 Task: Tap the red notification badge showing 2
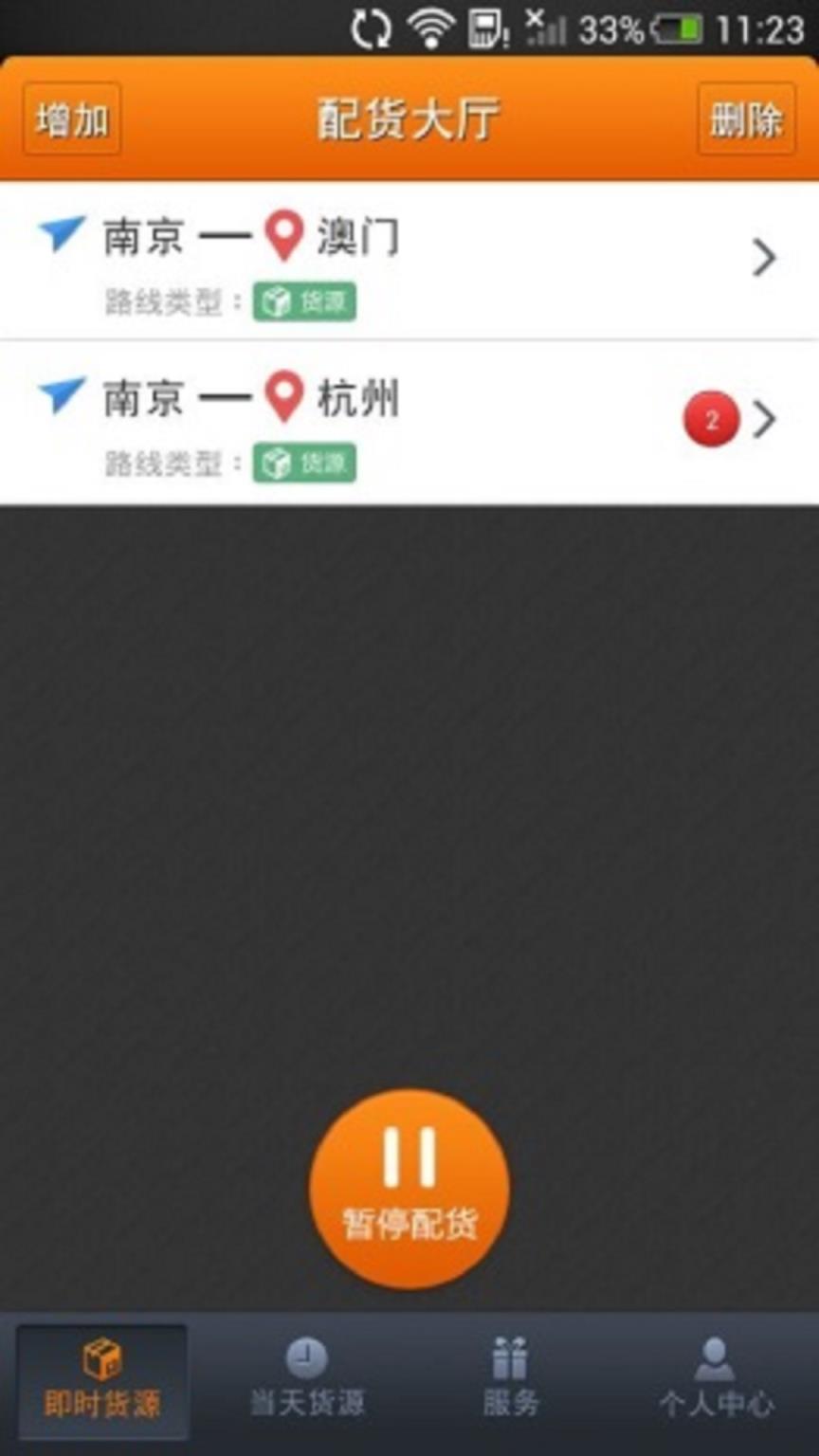(709, 419)
